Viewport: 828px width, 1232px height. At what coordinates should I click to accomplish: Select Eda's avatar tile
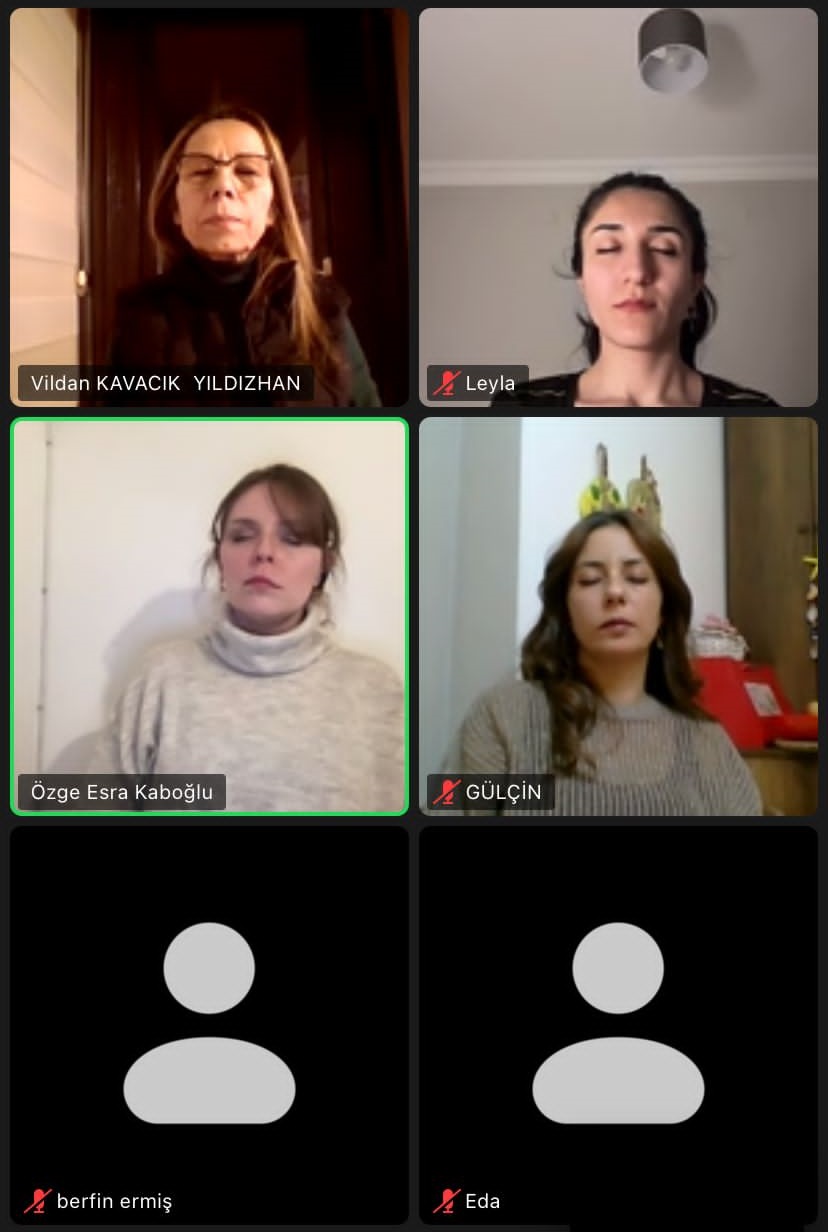tap(618, 1024)
